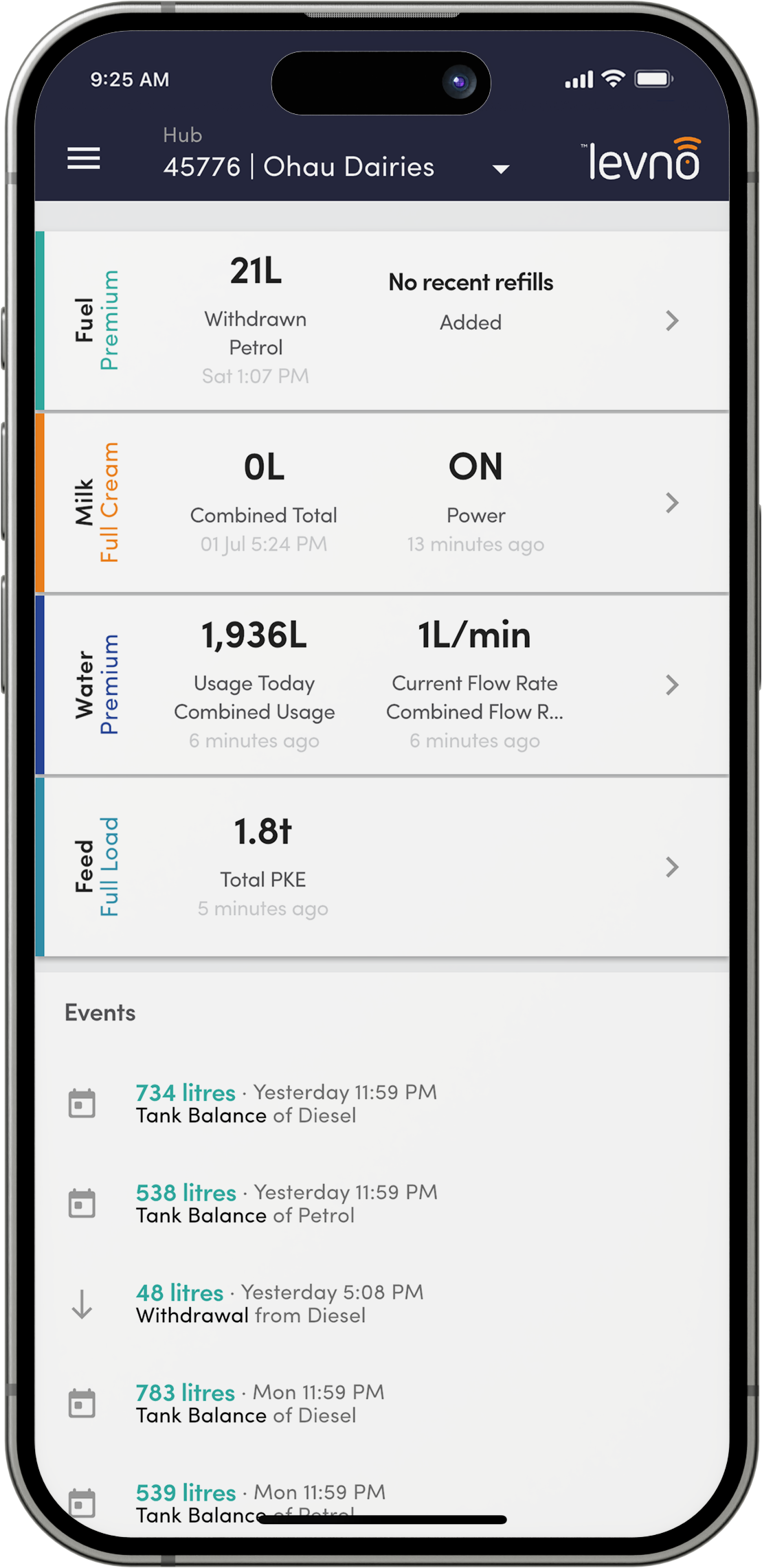Open the Fuel Premium card

point(671,321)
